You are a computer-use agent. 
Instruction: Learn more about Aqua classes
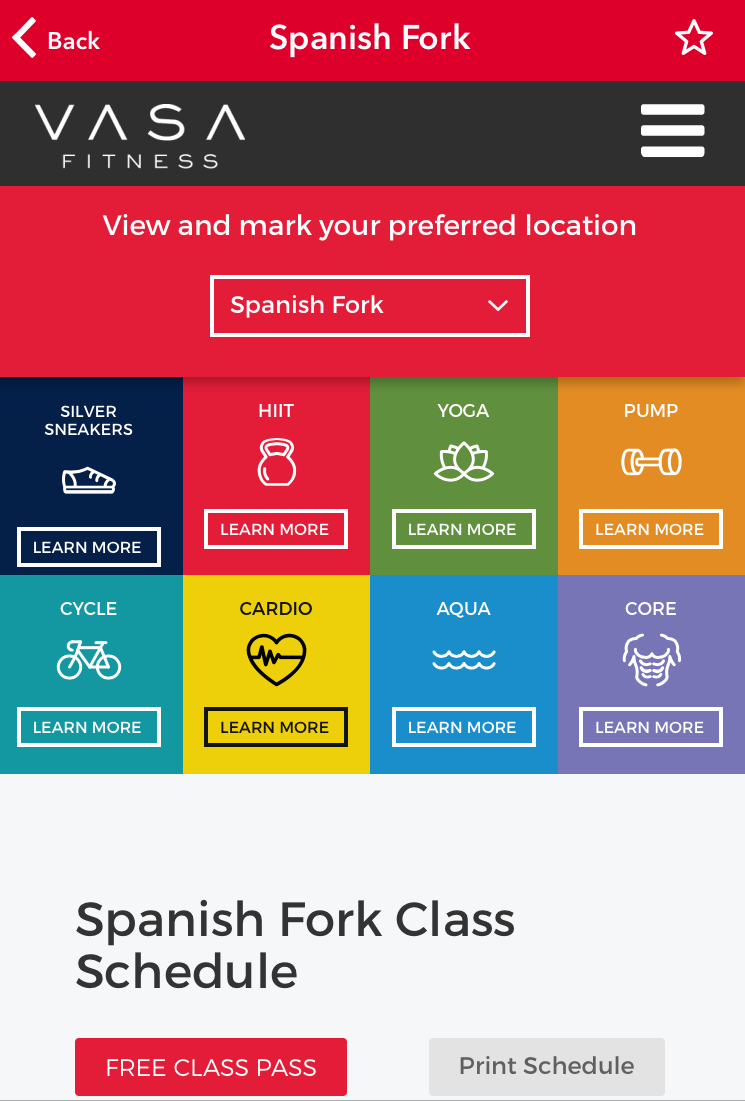(462, 727)
